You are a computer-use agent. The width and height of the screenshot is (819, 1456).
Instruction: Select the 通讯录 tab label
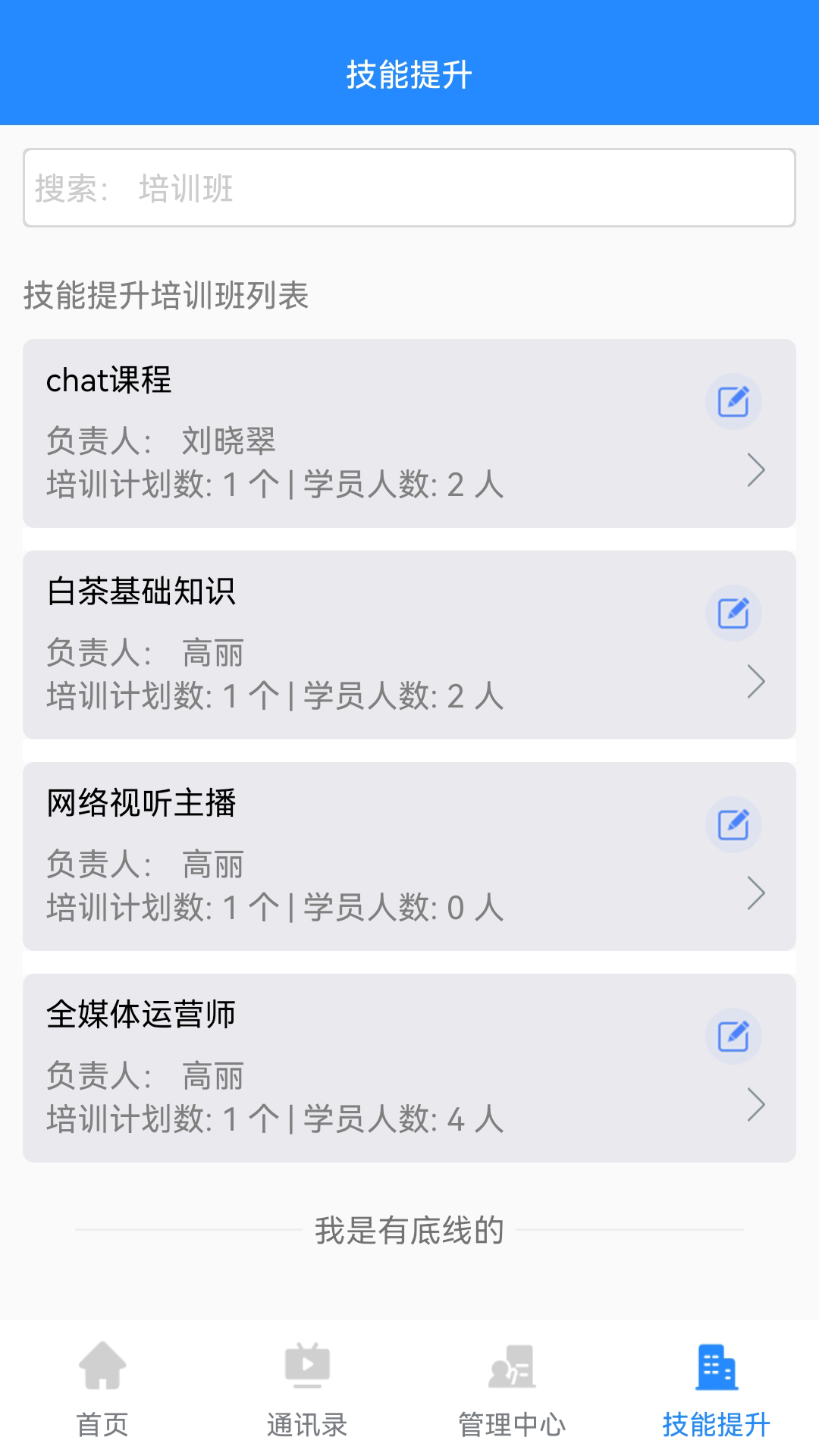point(306,1423)
